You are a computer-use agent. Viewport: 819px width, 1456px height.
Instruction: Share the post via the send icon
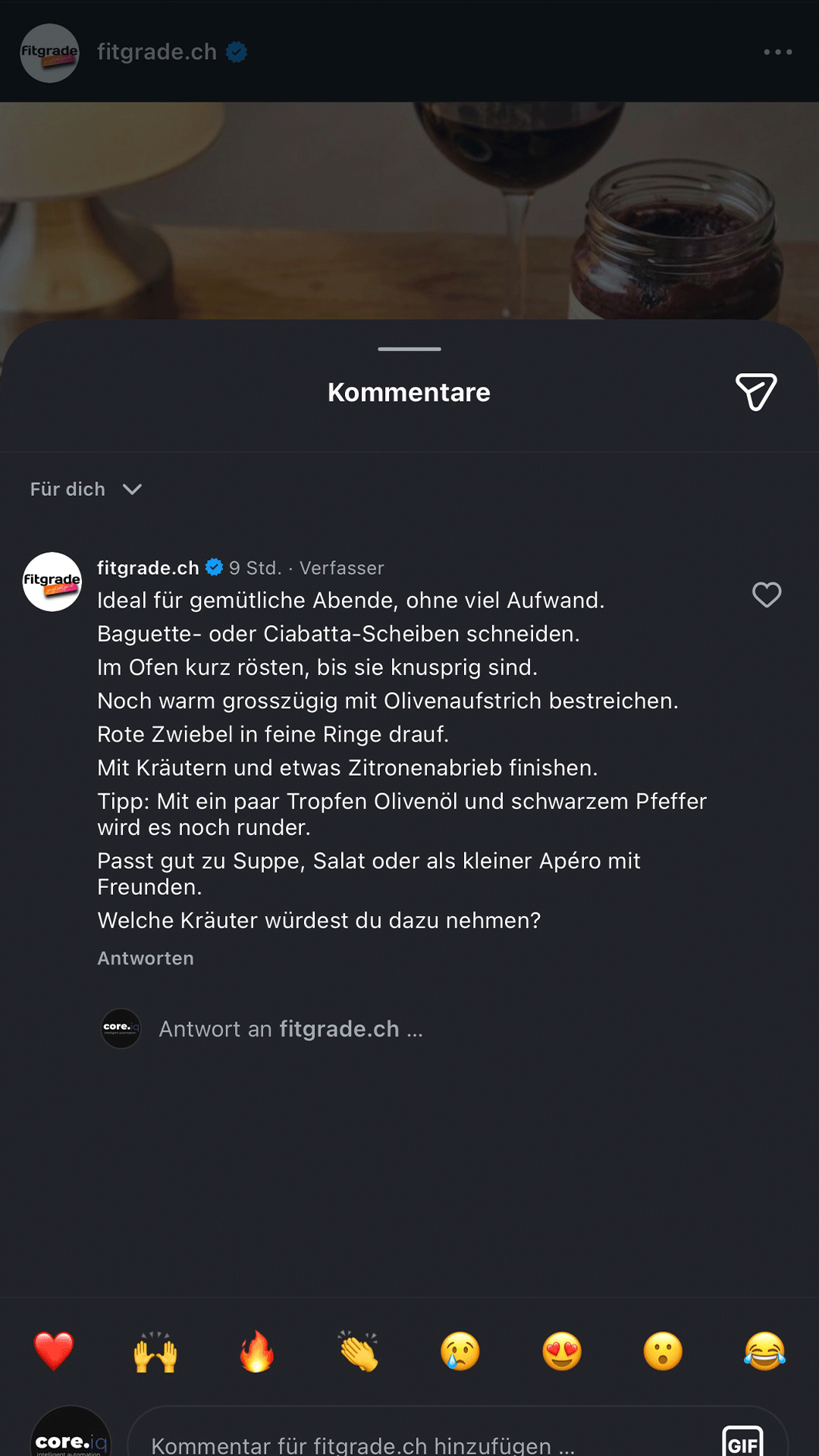coord(756,392)
